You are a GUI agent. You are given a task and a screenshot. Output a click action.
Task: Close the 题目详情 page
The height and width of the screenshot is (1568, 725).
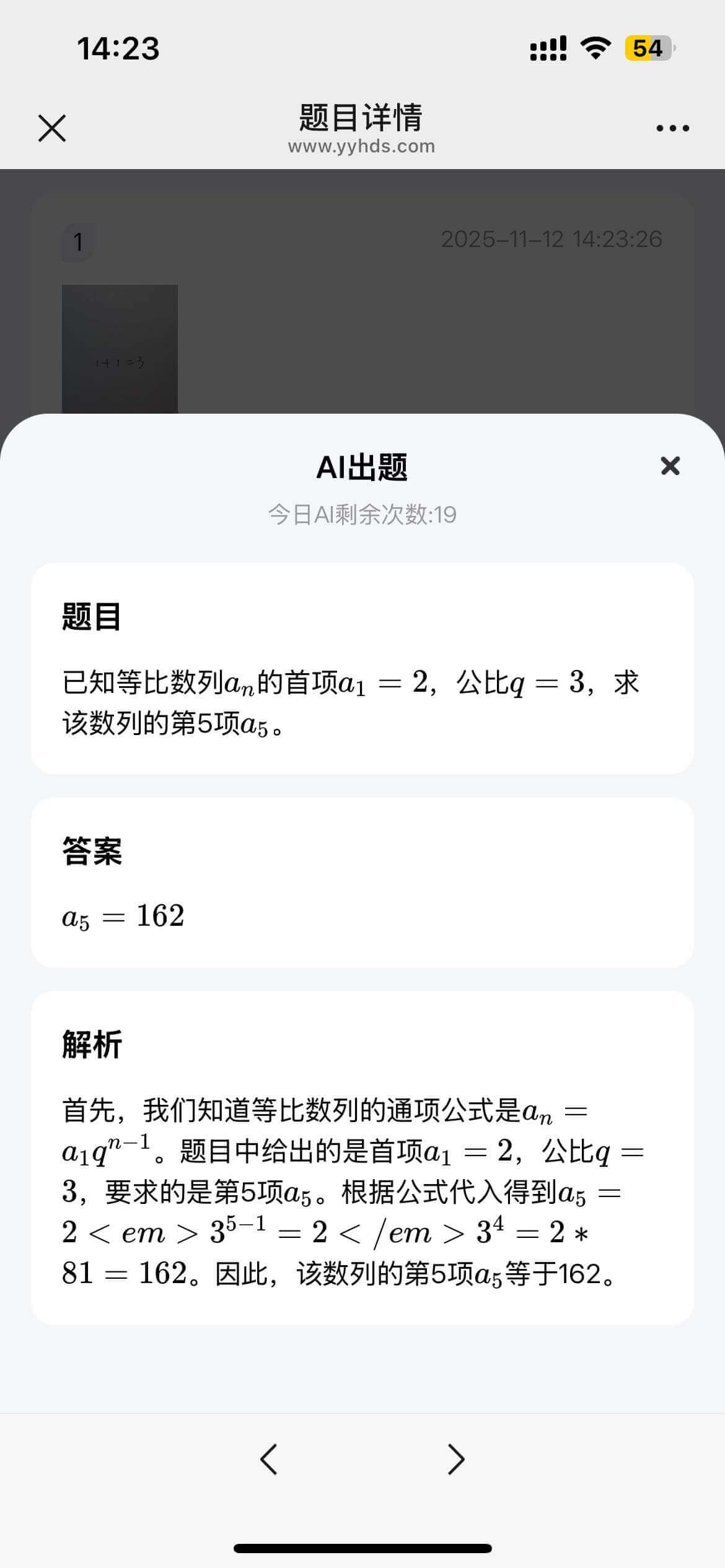coord(53,128)
